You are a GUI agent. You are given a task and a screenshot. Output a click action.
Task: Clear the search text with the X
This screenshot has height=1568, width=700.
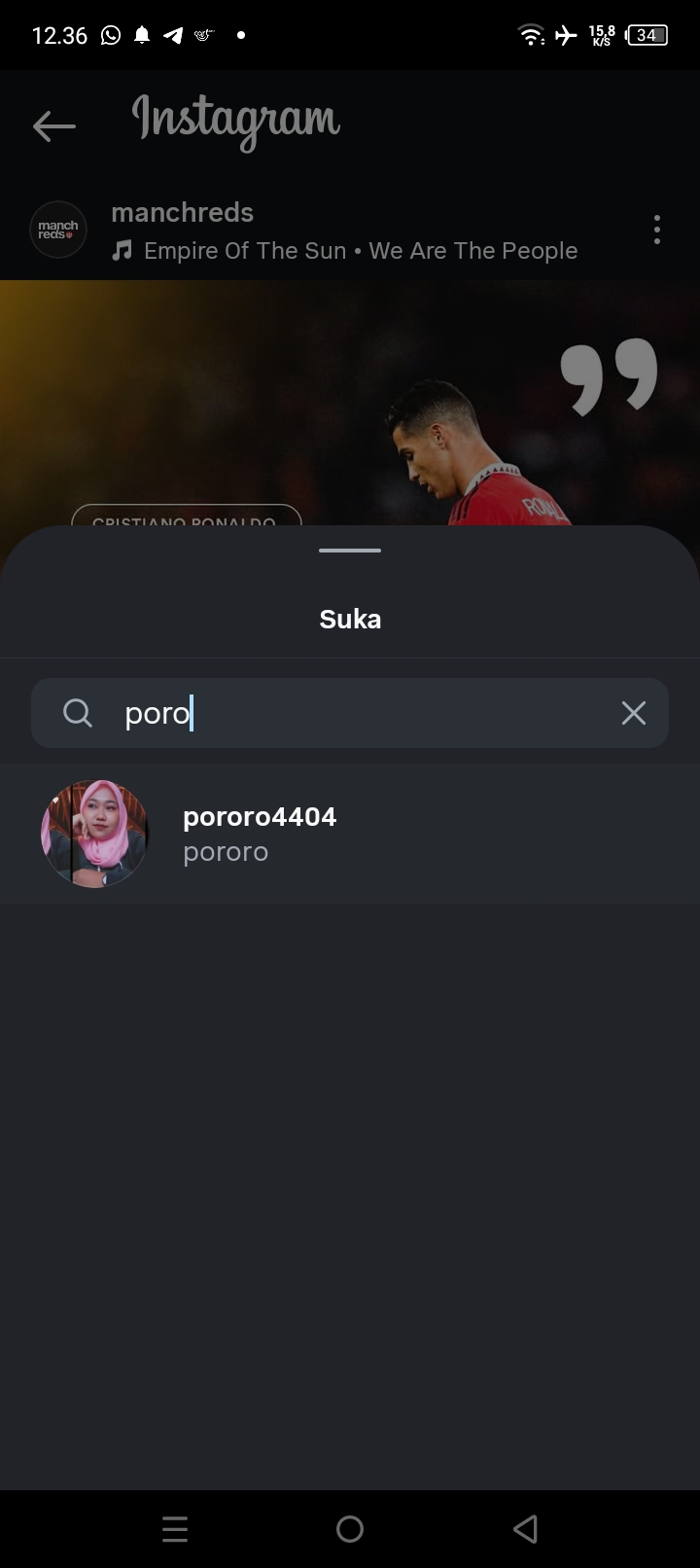tap(634, 713)
